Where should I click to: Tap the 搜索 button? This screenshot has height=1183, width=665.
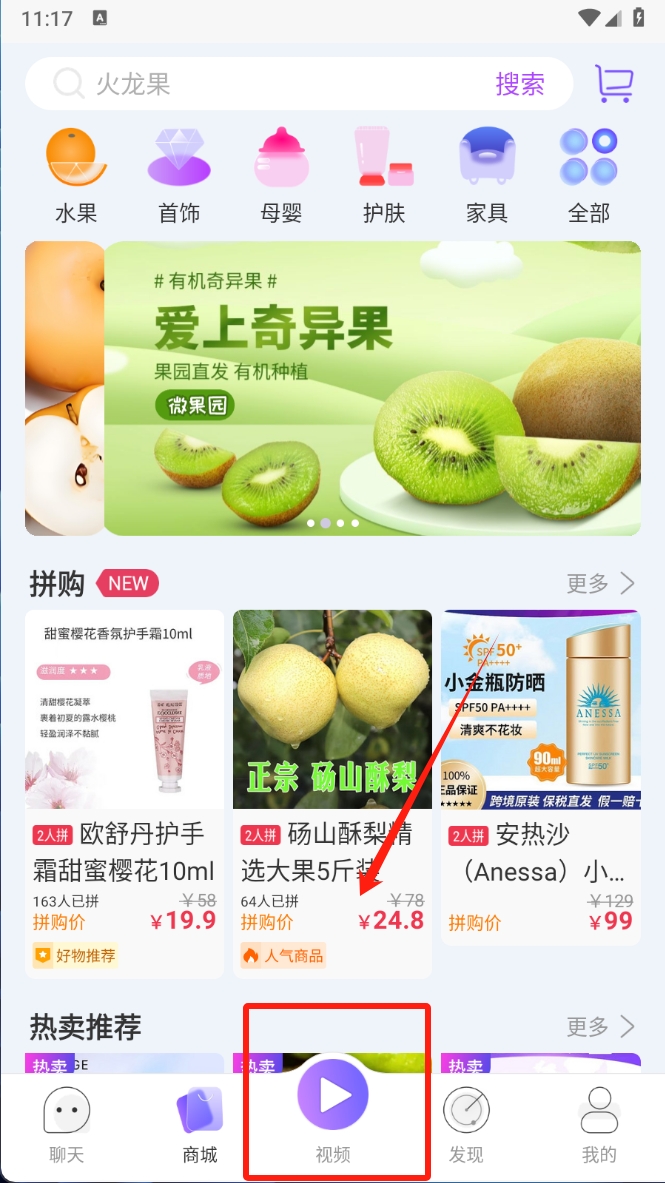[x=520, y=85]
